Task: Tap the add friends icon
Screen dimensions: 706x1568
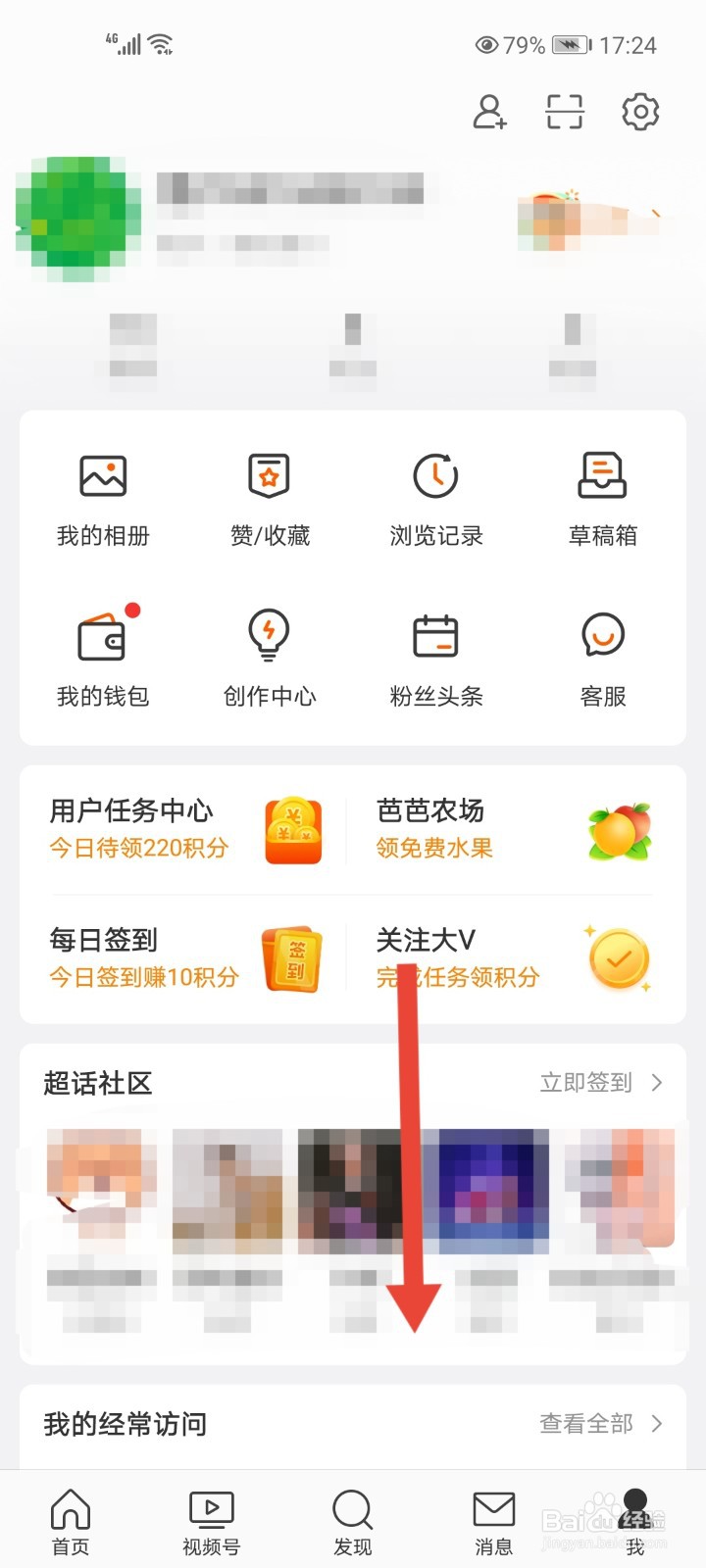Action: 489,112
